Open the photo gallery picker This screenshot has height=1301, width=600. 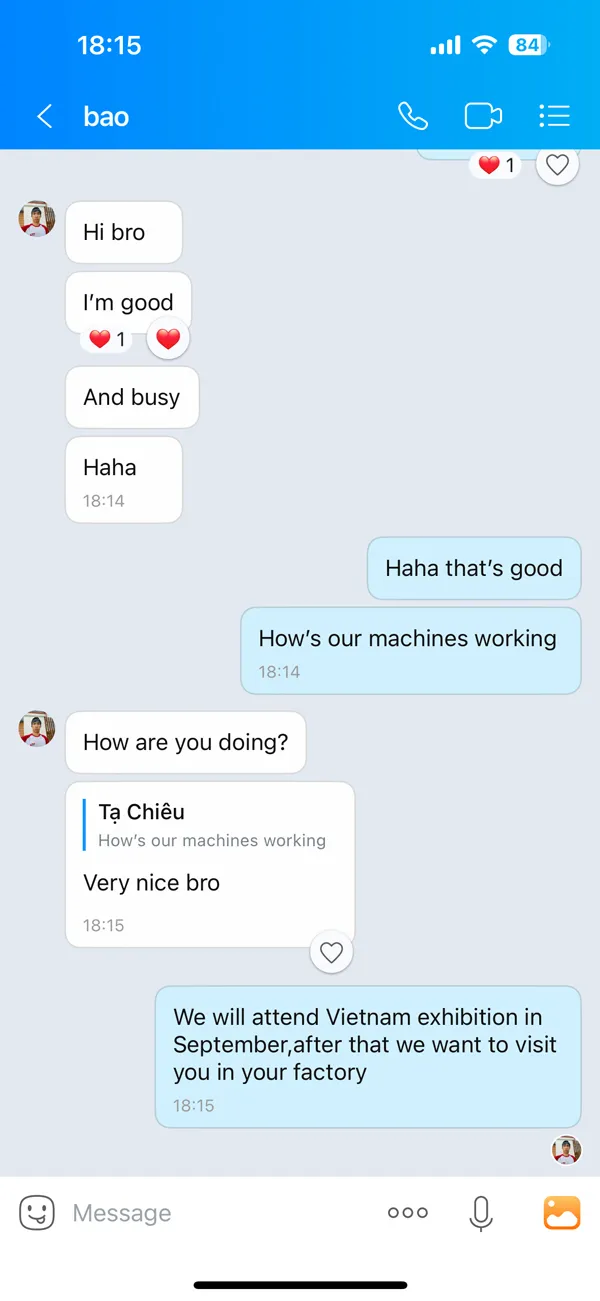(x=561, y=1213)
